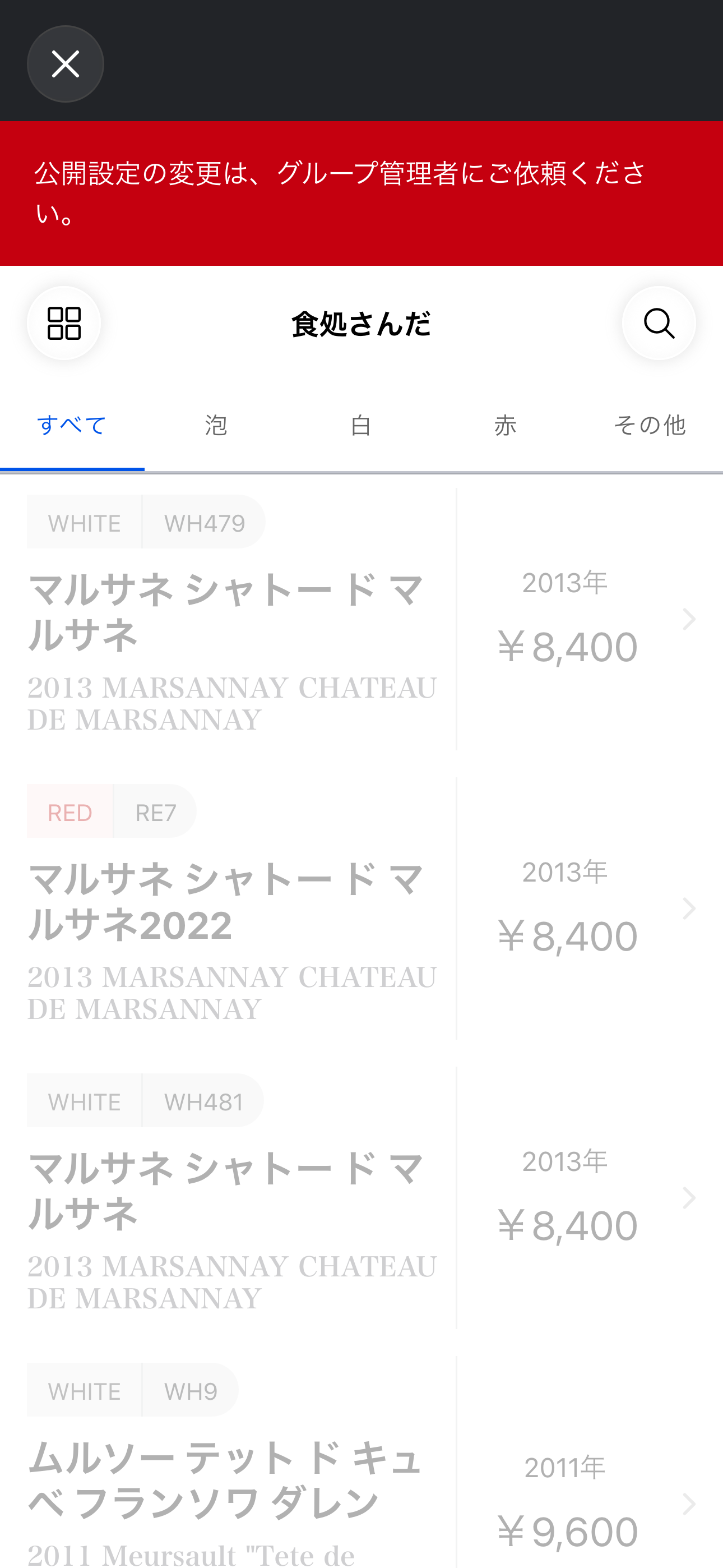Open WH479 wine details with right chevron

pyautogui.click(x=688, y=619)
